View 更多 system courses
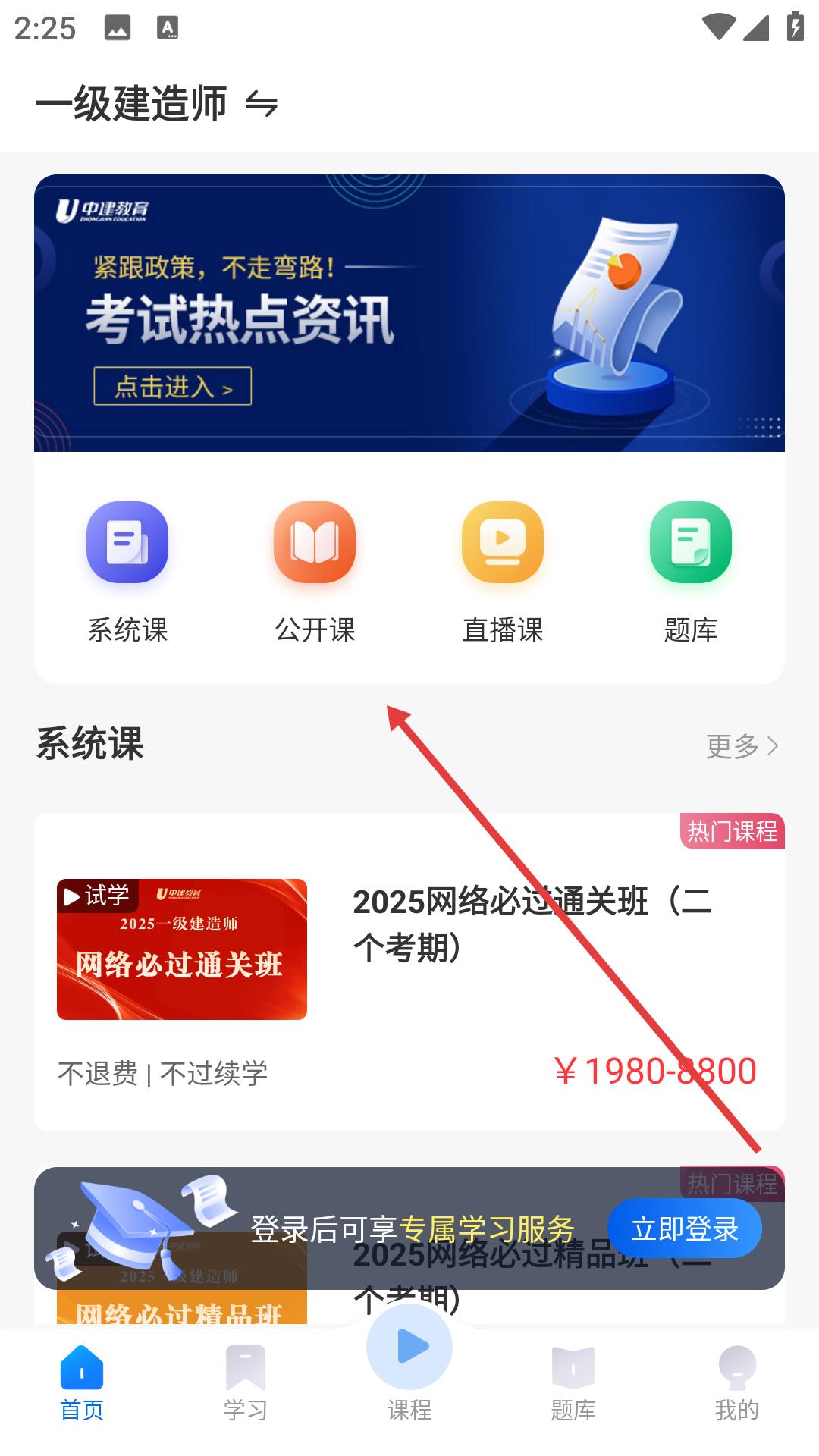 741,746
